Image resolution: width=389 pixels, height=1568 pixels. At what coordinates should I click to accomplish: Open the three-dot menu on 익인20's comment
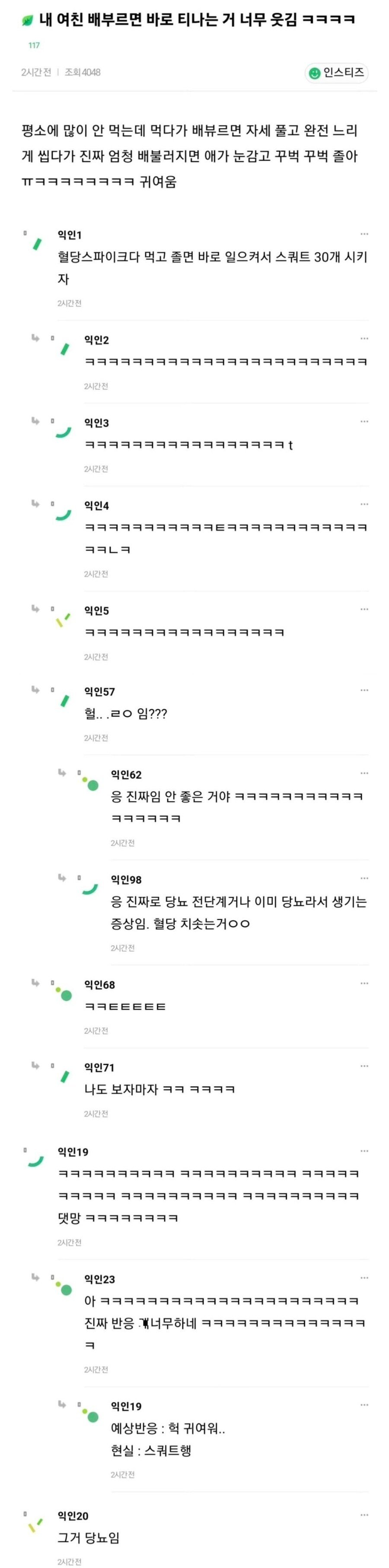coord(364,1514)
